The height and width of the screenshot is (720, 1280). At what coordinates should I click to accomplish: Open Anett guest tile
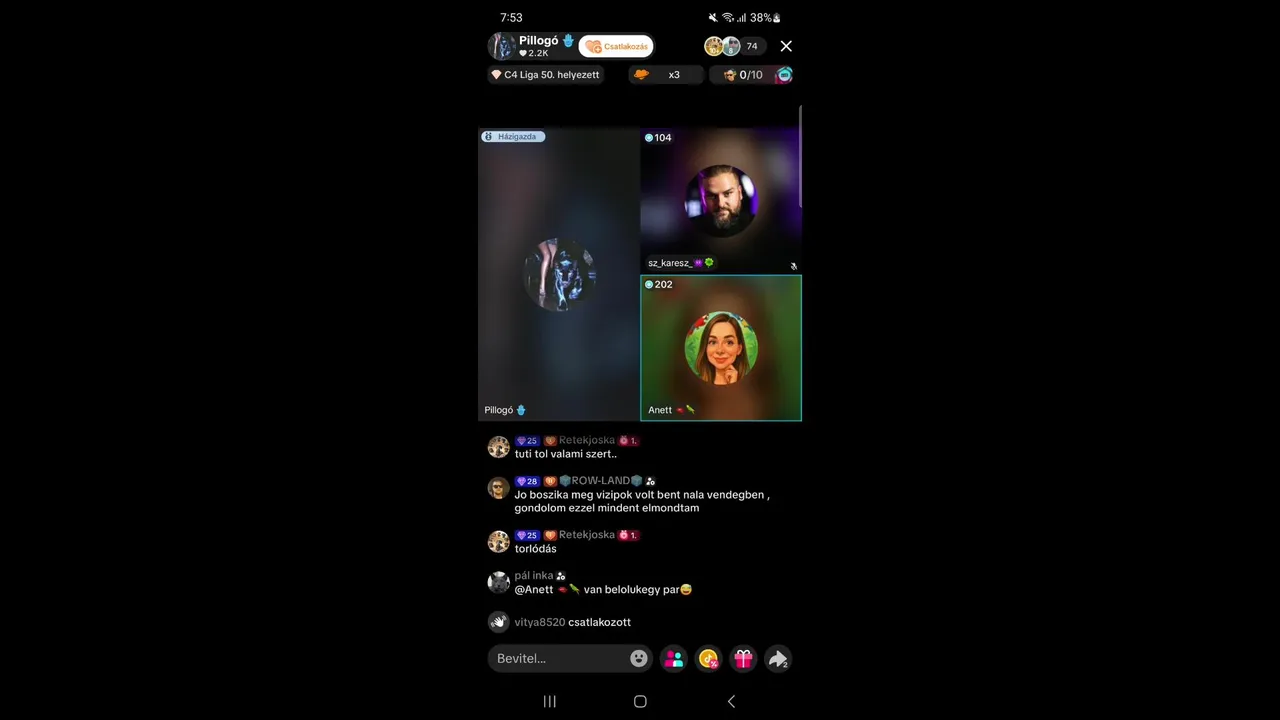(720, 348)
